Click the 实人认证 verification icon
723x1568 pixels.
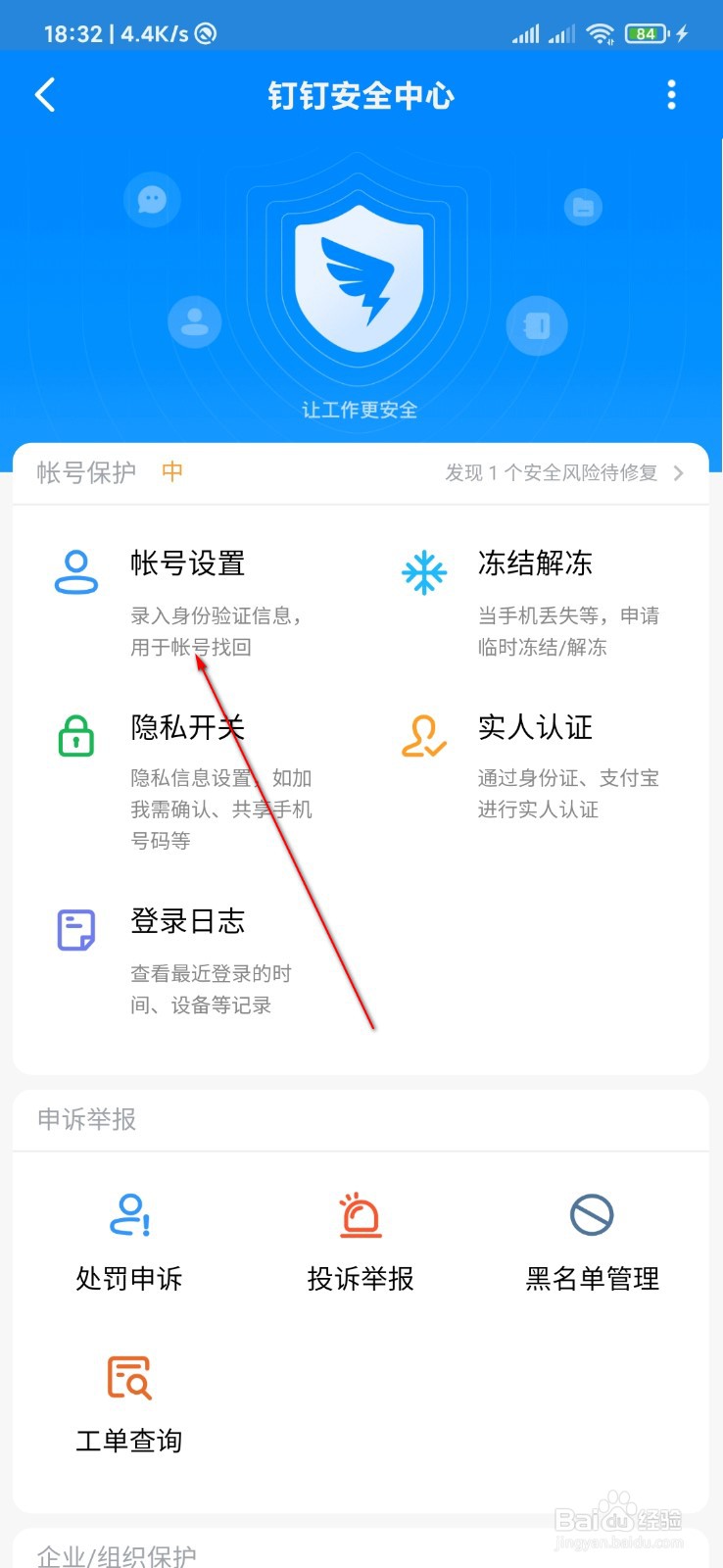click(x=423, y=735)
